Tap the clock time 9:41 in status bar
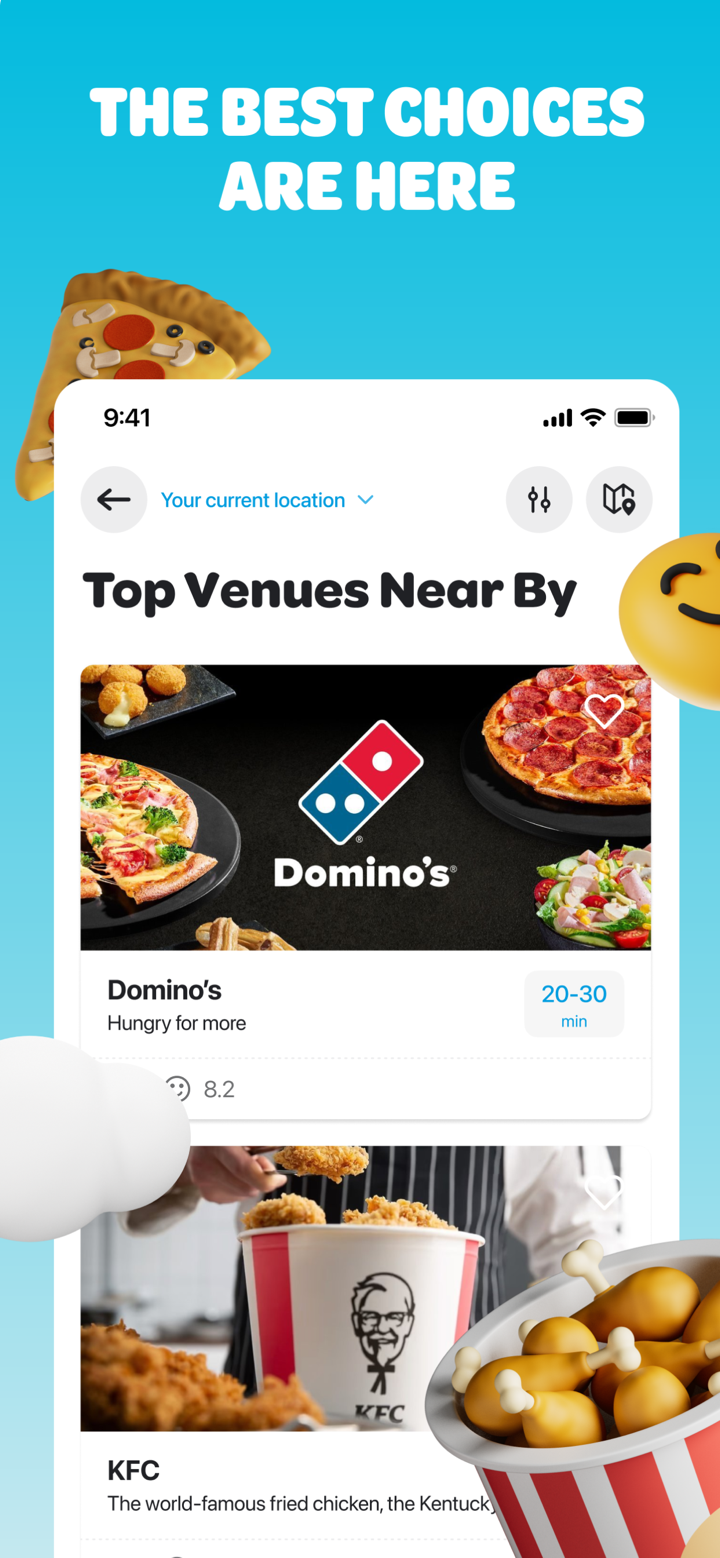 128,418
